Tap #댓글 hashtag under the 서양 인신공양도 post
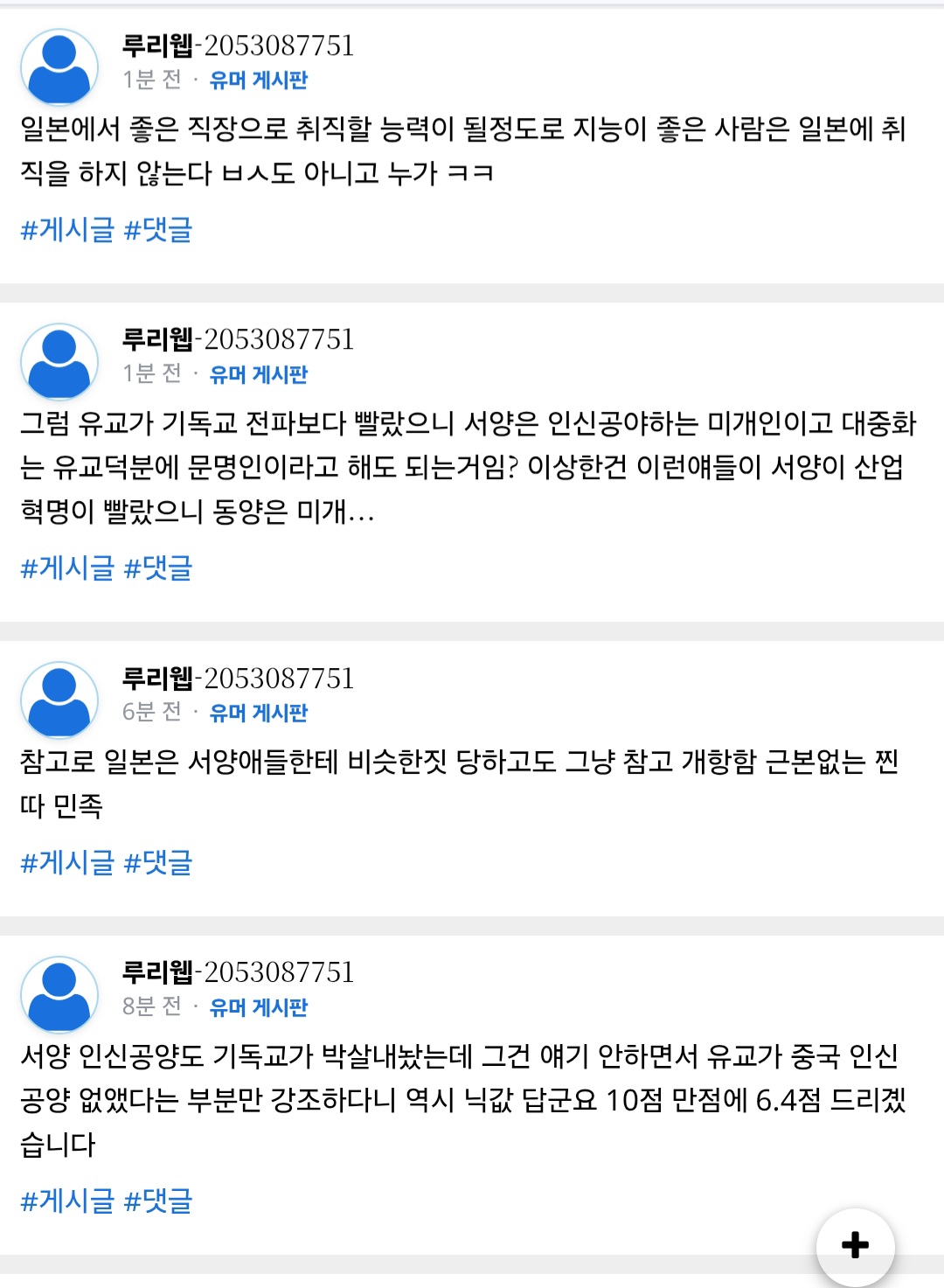The image size is (944, 1288). [158, 1201]
